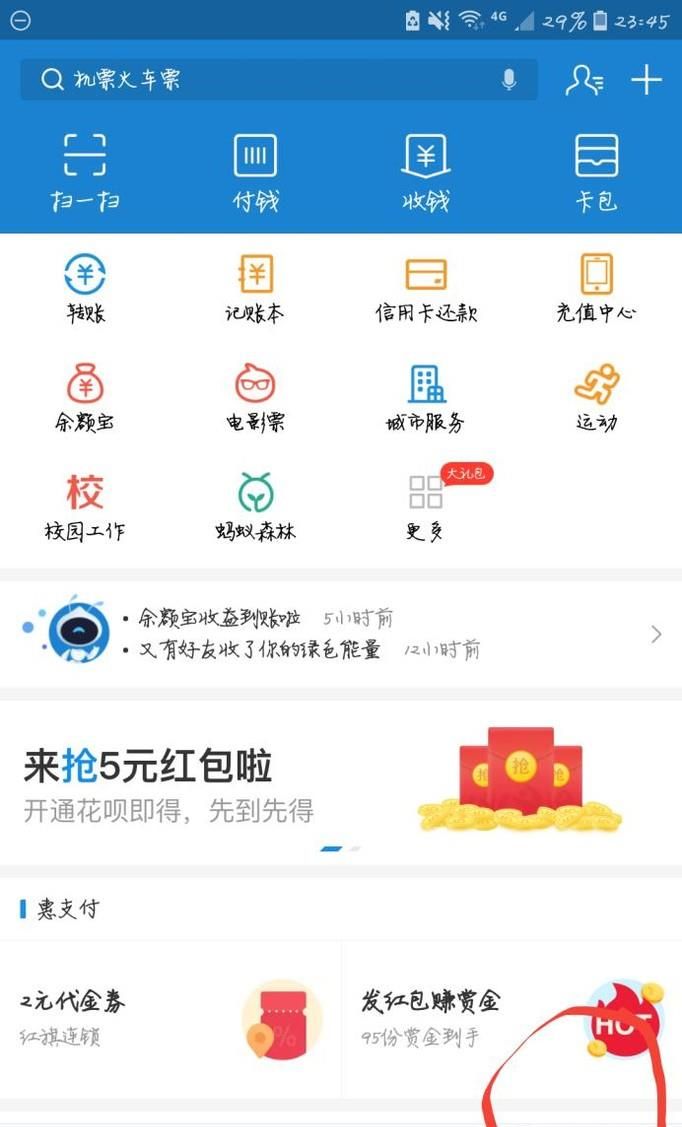The width and height of the screenshot is (682, 1127).
Task: Tap the voice search microphone
Action: pos(509,80)
